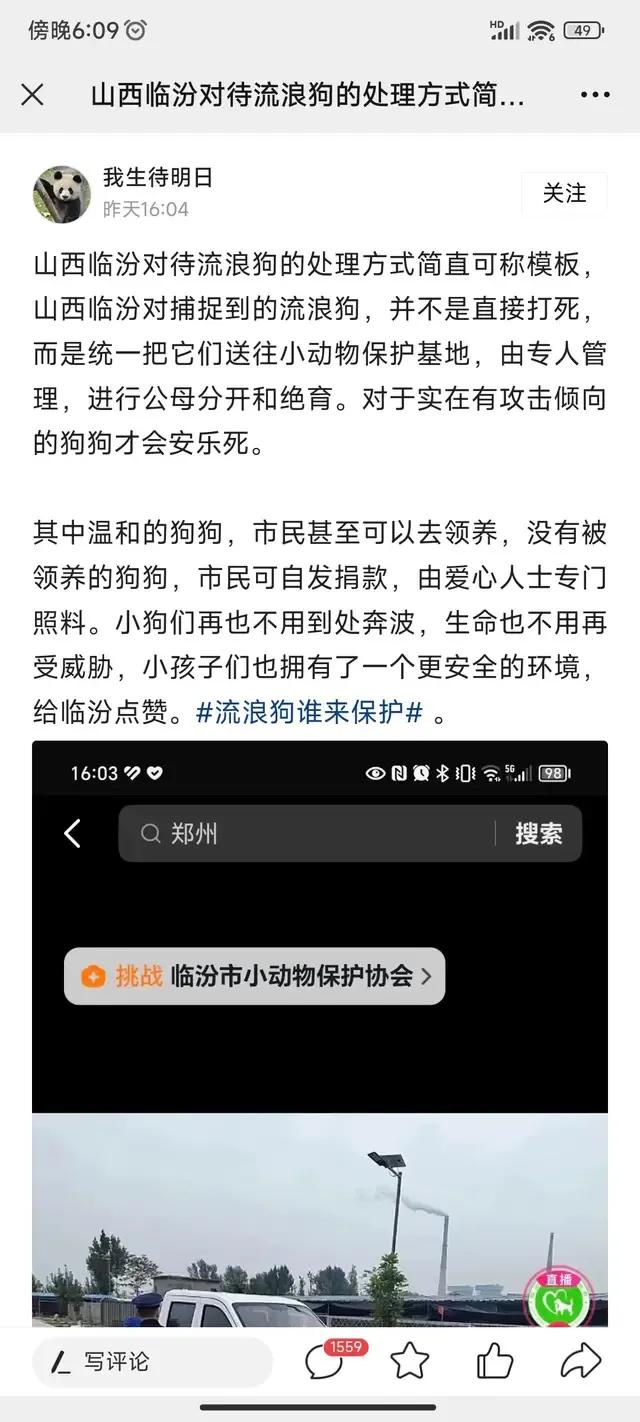Tap the 写评论 comment box
The image size is (640, 1422).
(x=150, y=1361)
